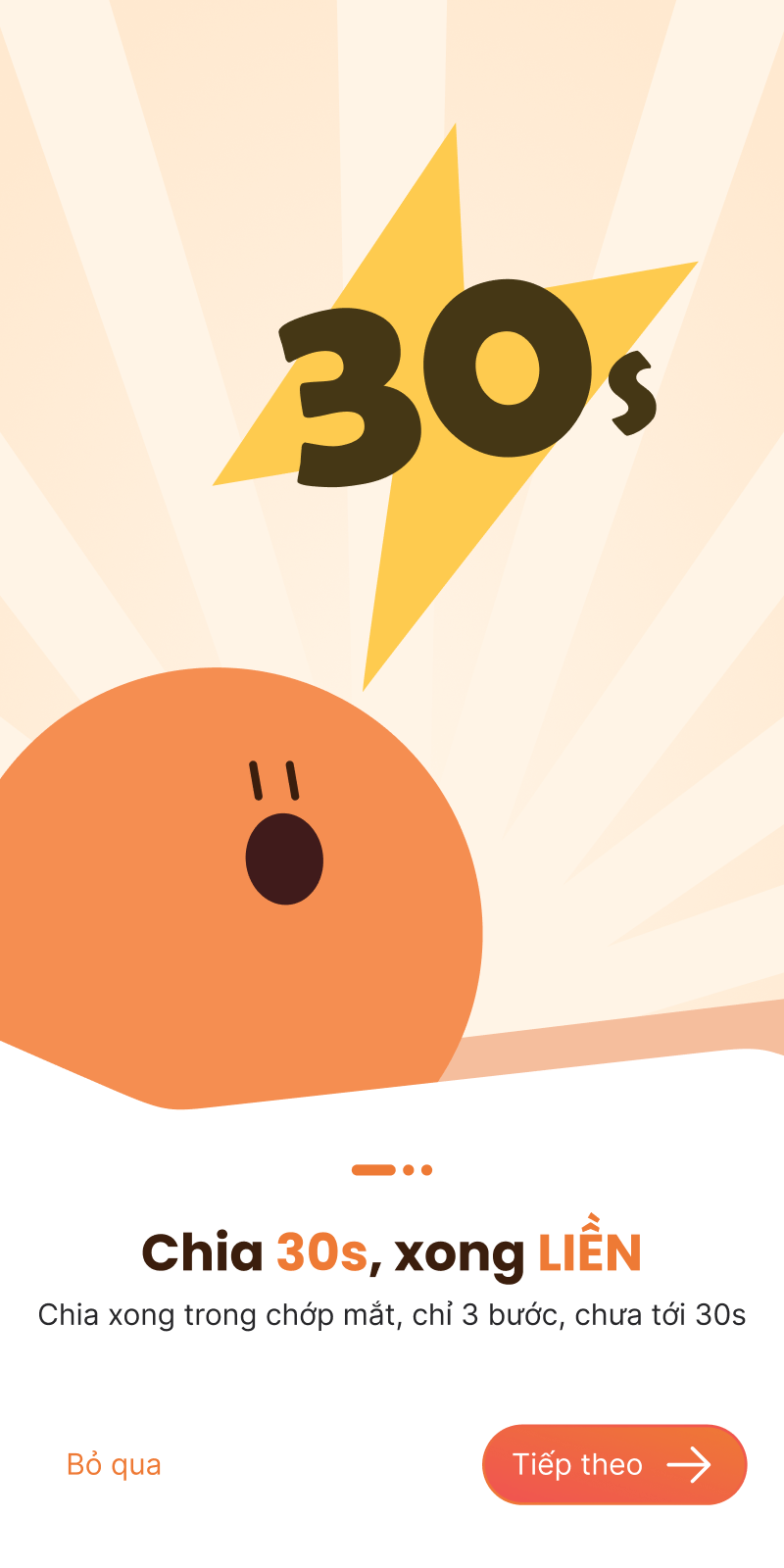
Task: Tap the Tiếp theo button
Action: click(x=614, y=1464)
